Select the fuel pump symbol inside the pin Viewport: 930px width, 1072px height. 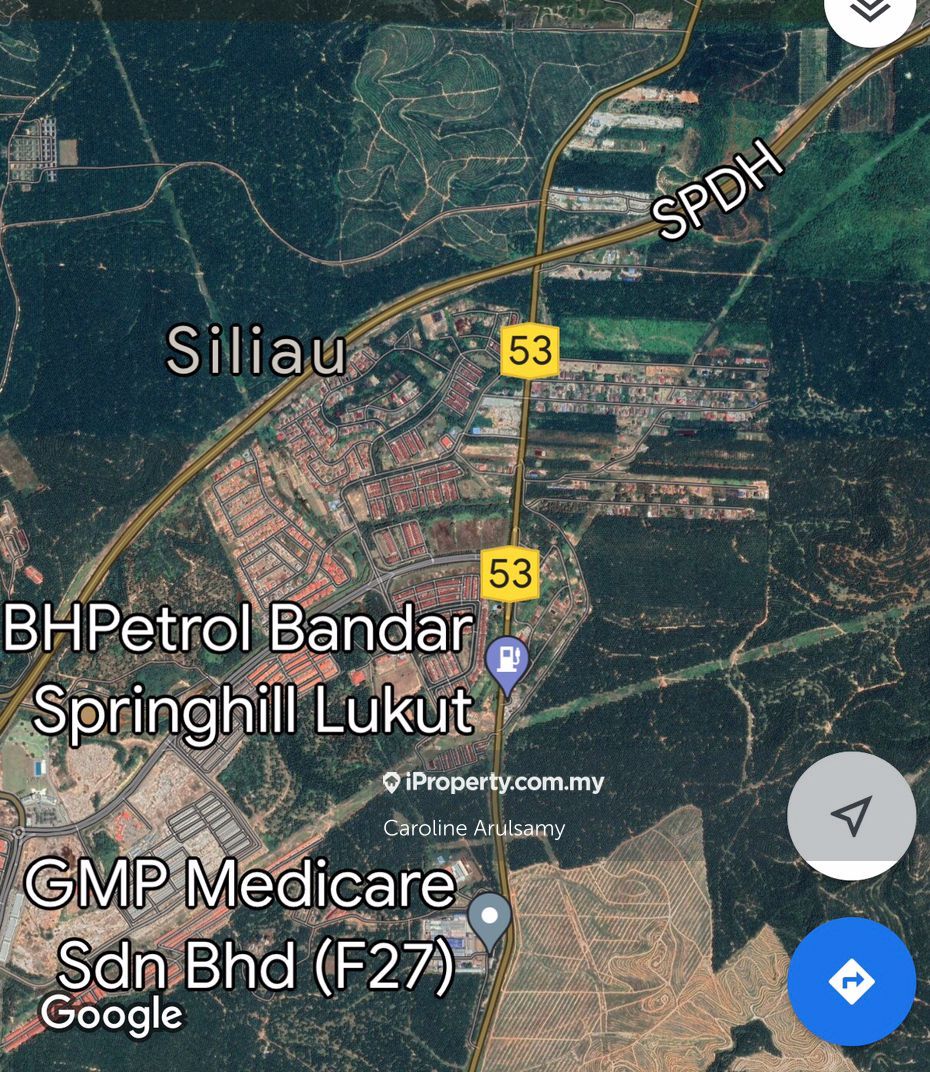coord(507,657)
